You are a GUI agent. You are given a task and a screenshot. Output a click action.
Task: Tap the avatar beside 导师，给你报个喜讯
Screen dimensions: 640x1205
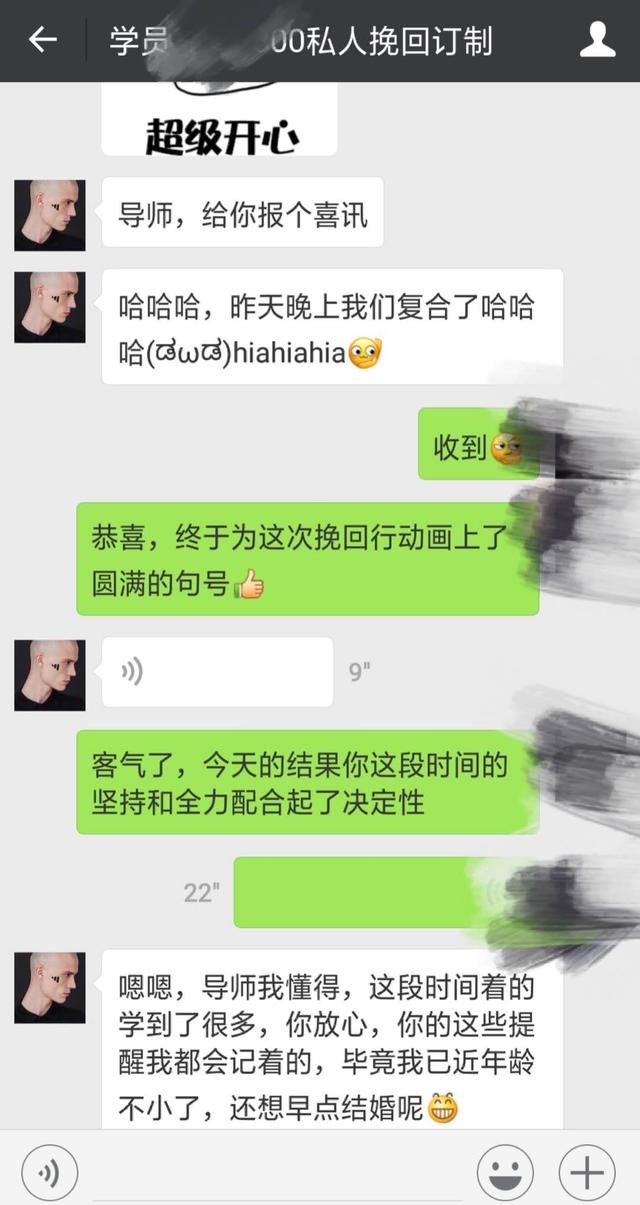49,215
